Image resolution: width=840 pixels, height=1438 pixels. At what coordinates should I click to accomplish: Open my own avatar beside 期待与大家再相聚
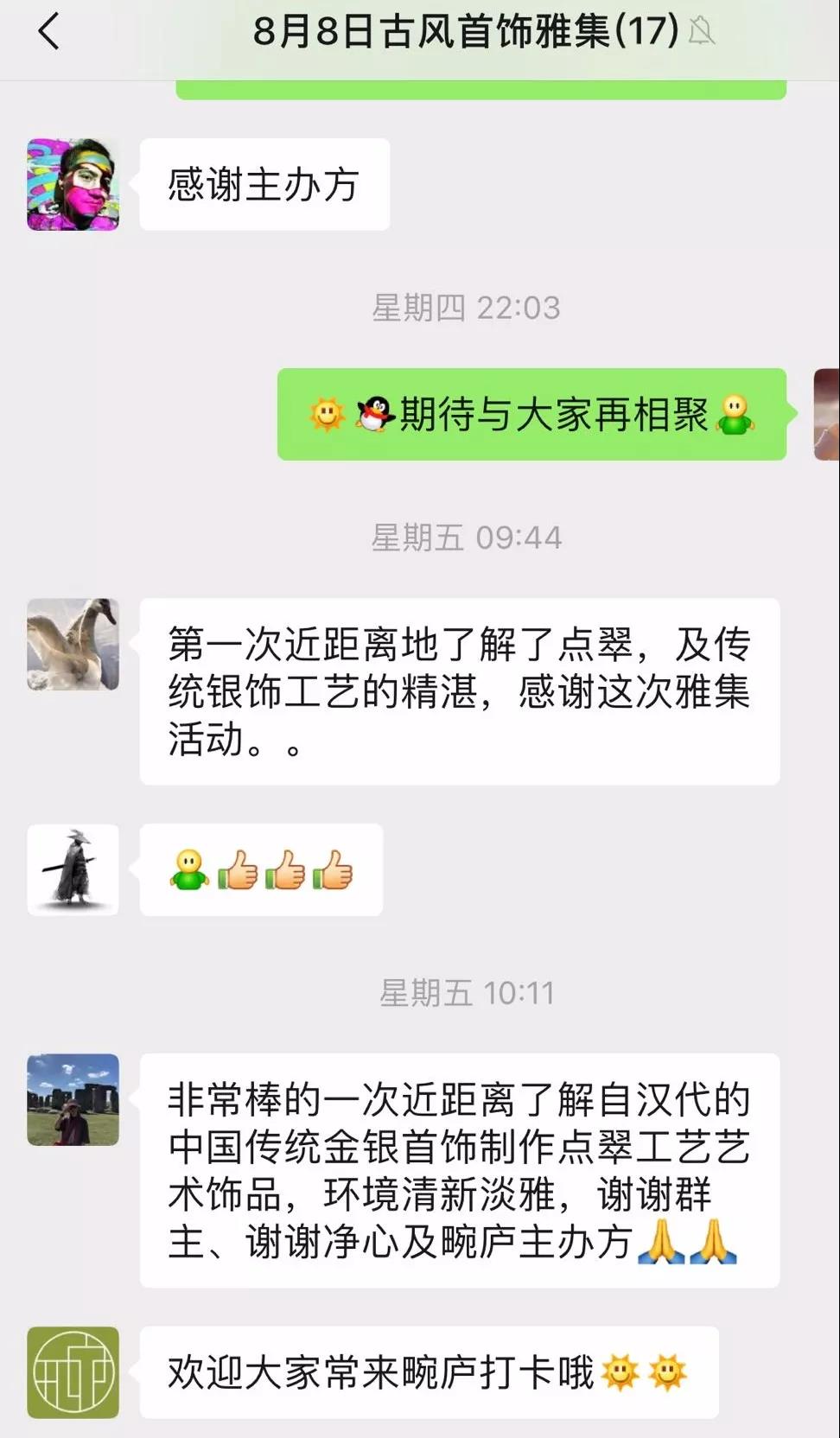826,414
